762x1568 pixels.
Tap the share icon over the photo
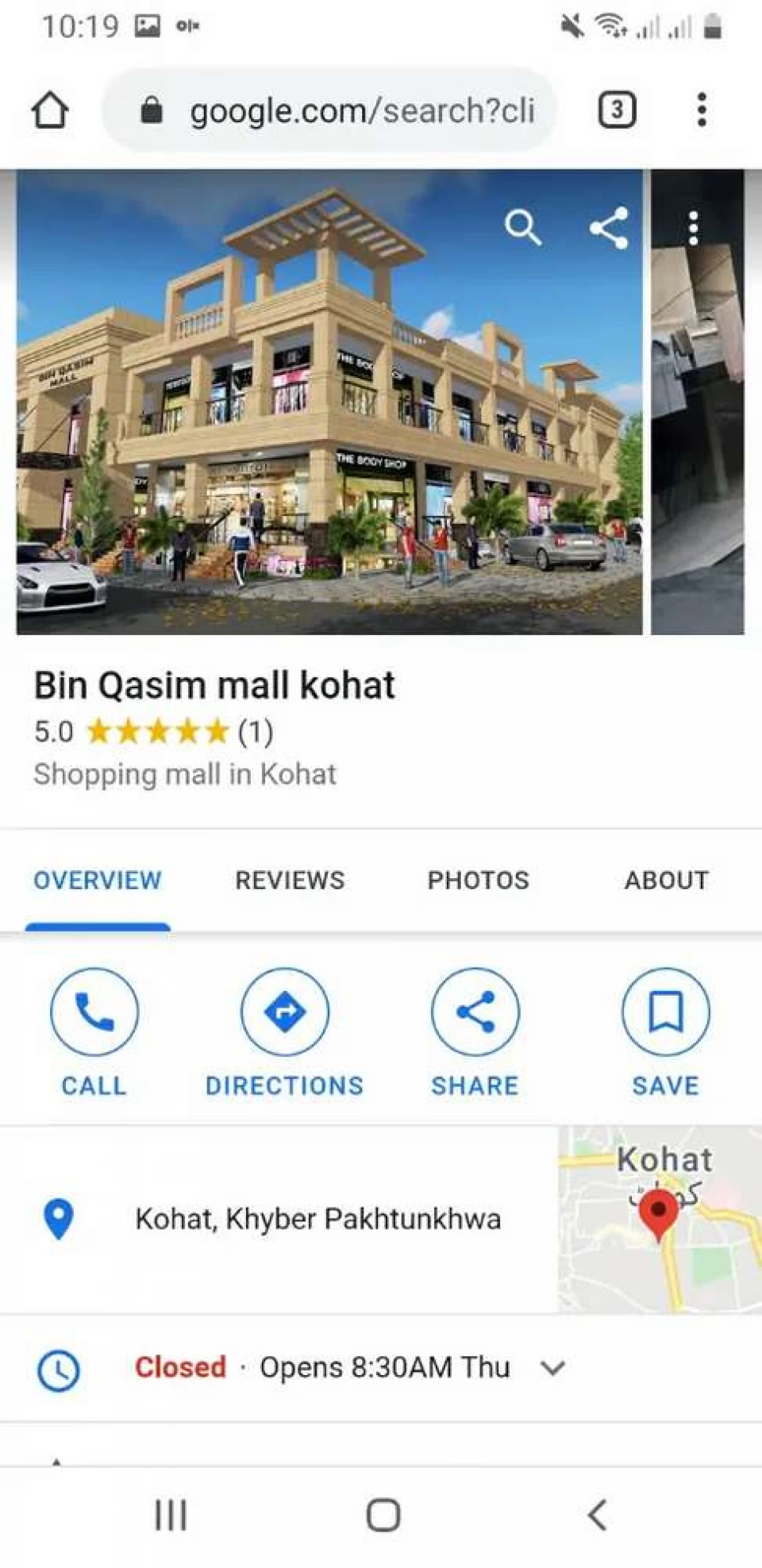(x=609, y=228)
